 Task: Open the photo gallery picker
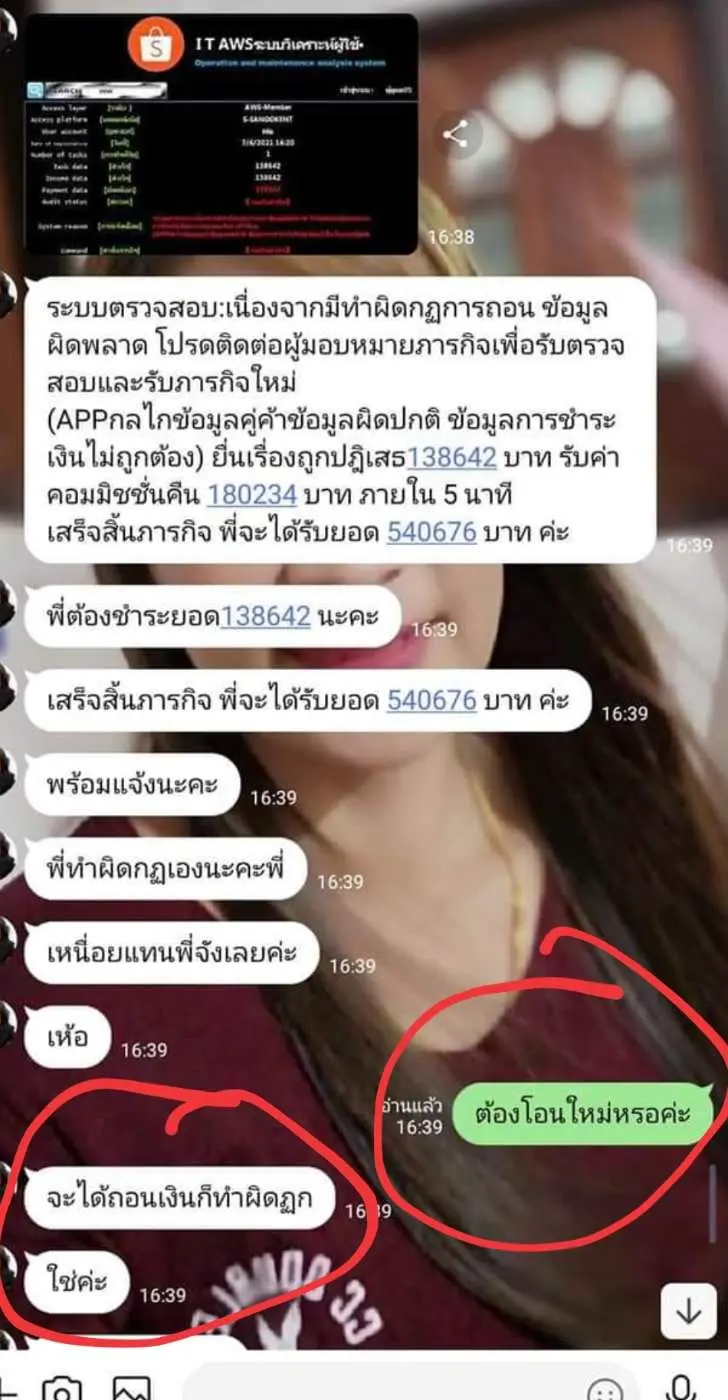(132, 1390)
